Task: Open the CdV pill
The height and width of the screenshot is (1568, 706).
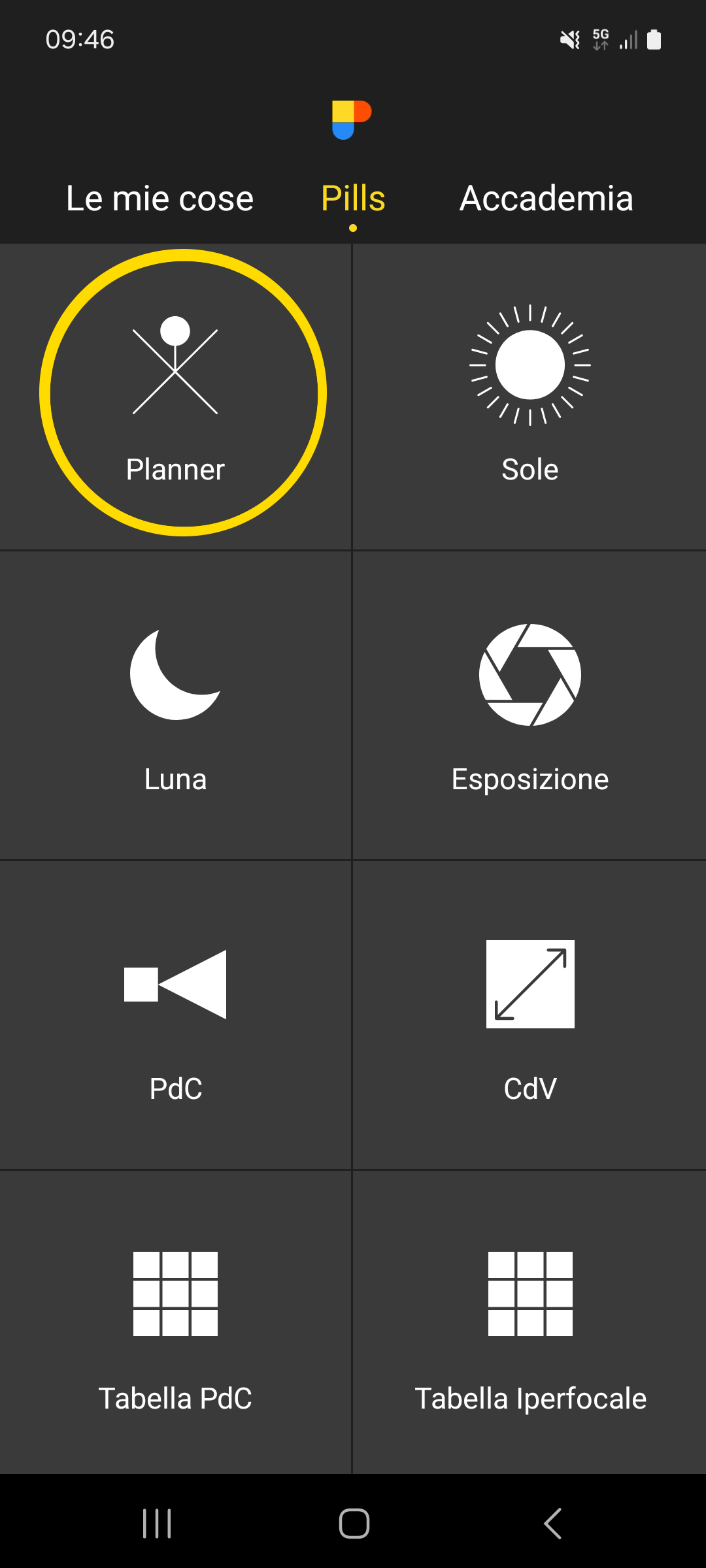Action: tap(529, 1015)
